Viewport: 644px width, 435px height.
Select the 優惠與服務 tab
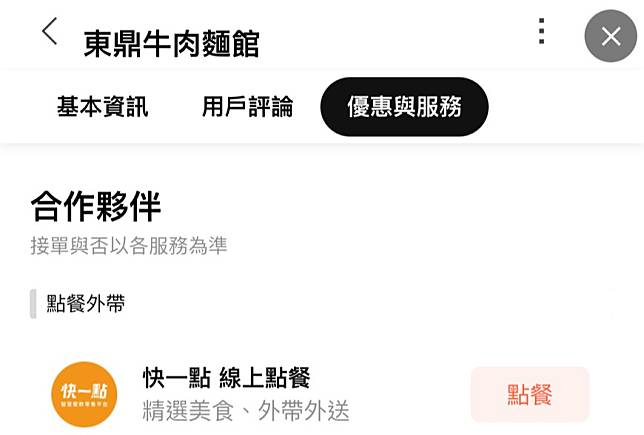404,107
